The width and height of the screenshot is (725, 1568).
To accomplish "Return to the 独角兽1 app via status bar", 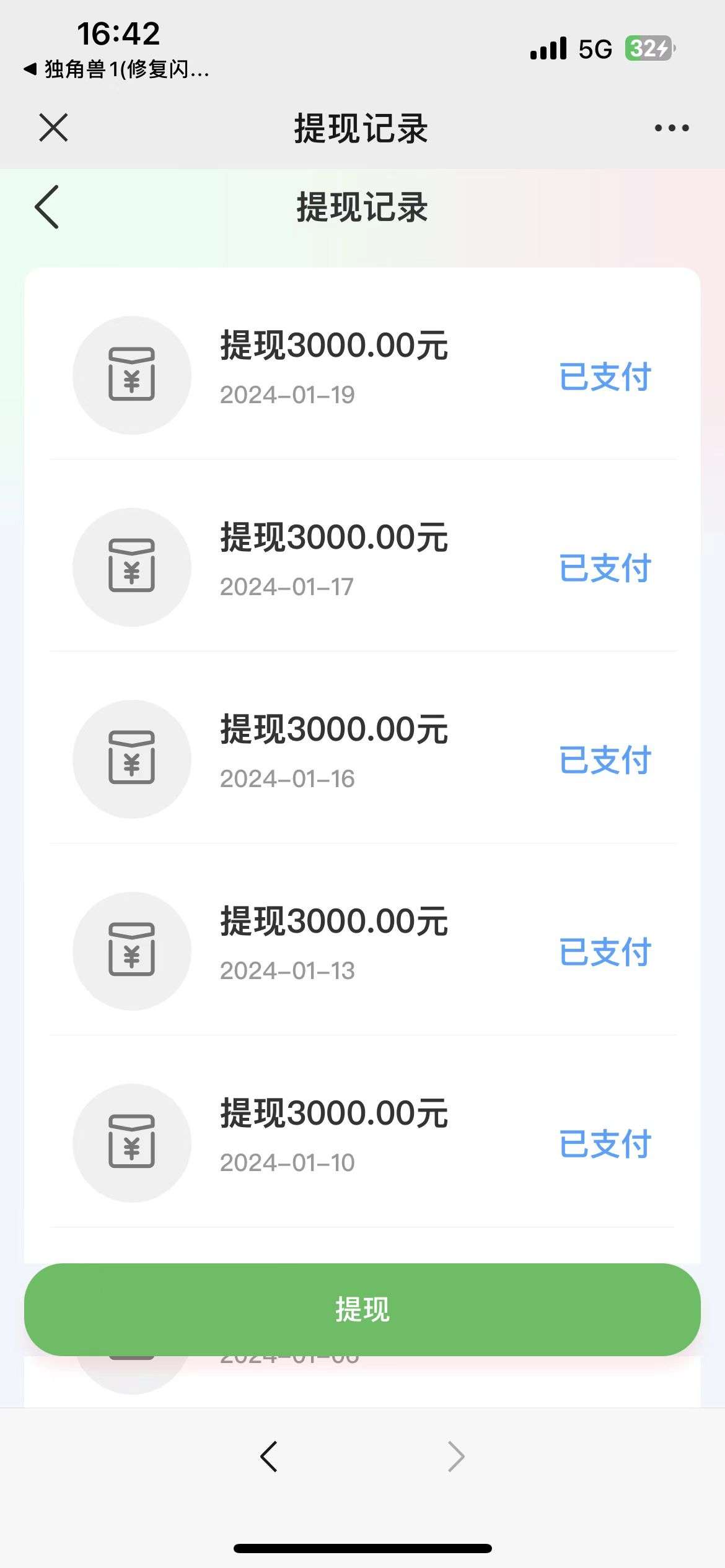I will [116, 69].
